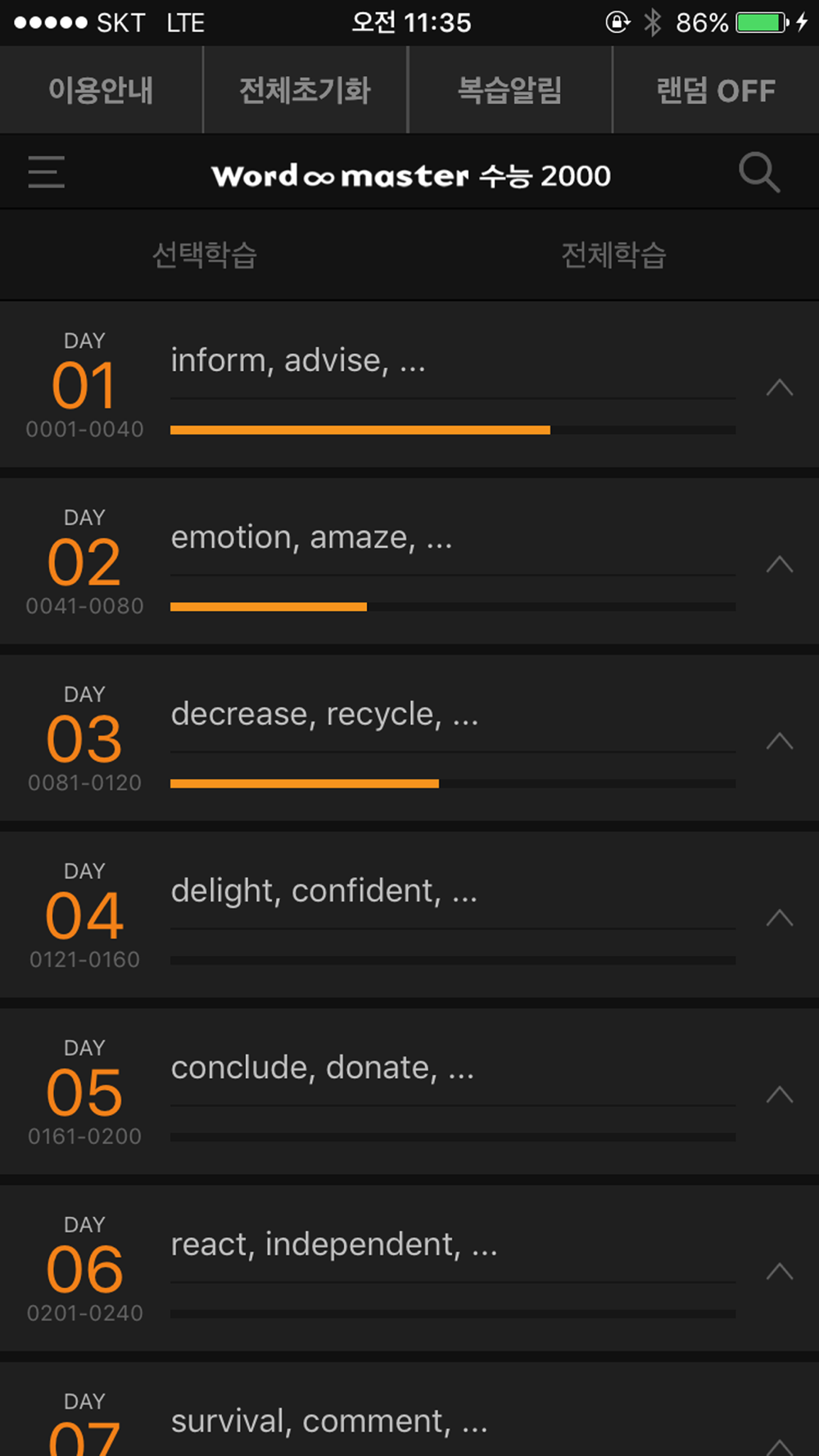Tap 전체초기화 to reset all
Screen dimensions: 819x1456
point(305,90)
